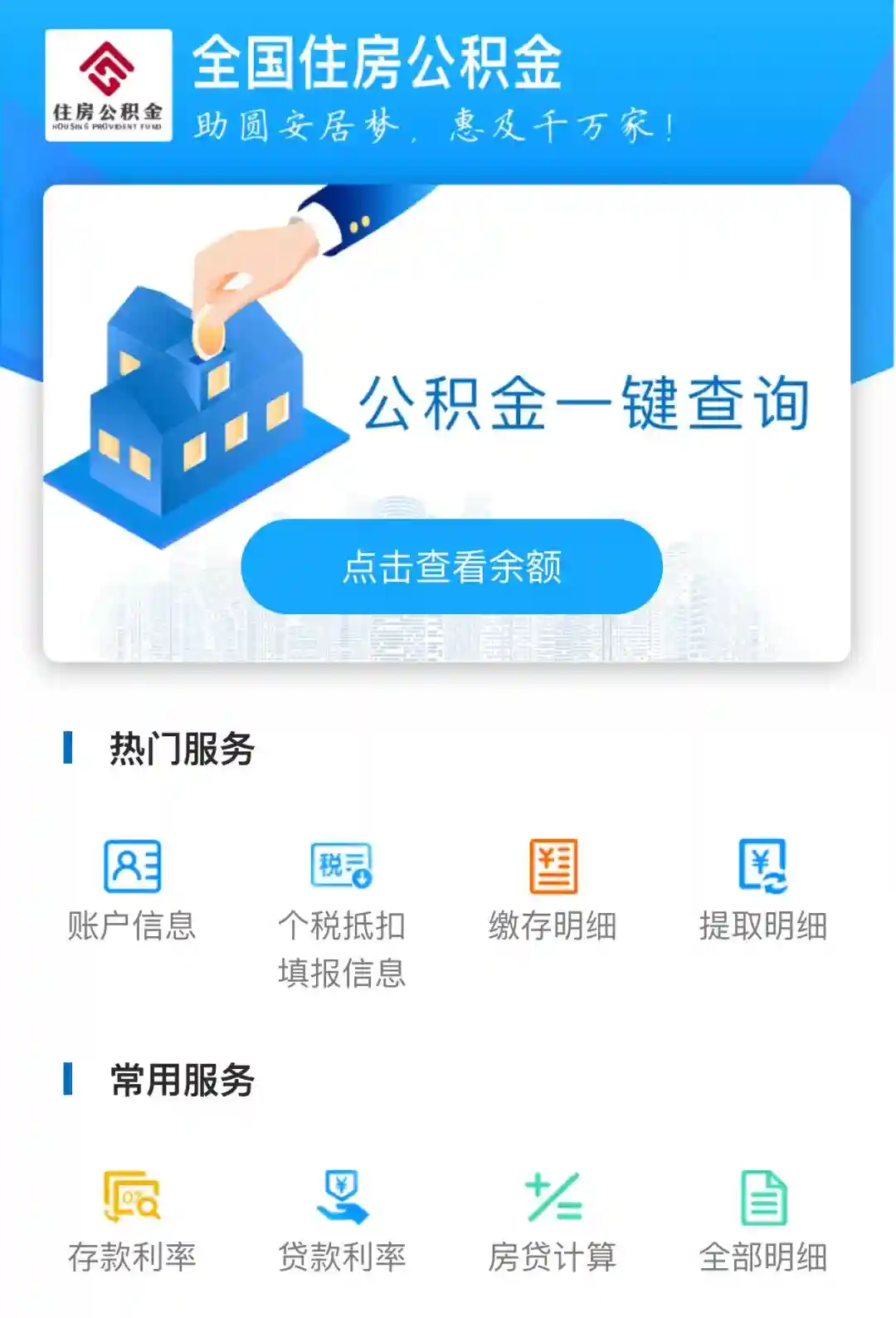Open the 房贷计算 calculator
Image resolution: width=896 pixels, height=1318 pixels.
553,1220
